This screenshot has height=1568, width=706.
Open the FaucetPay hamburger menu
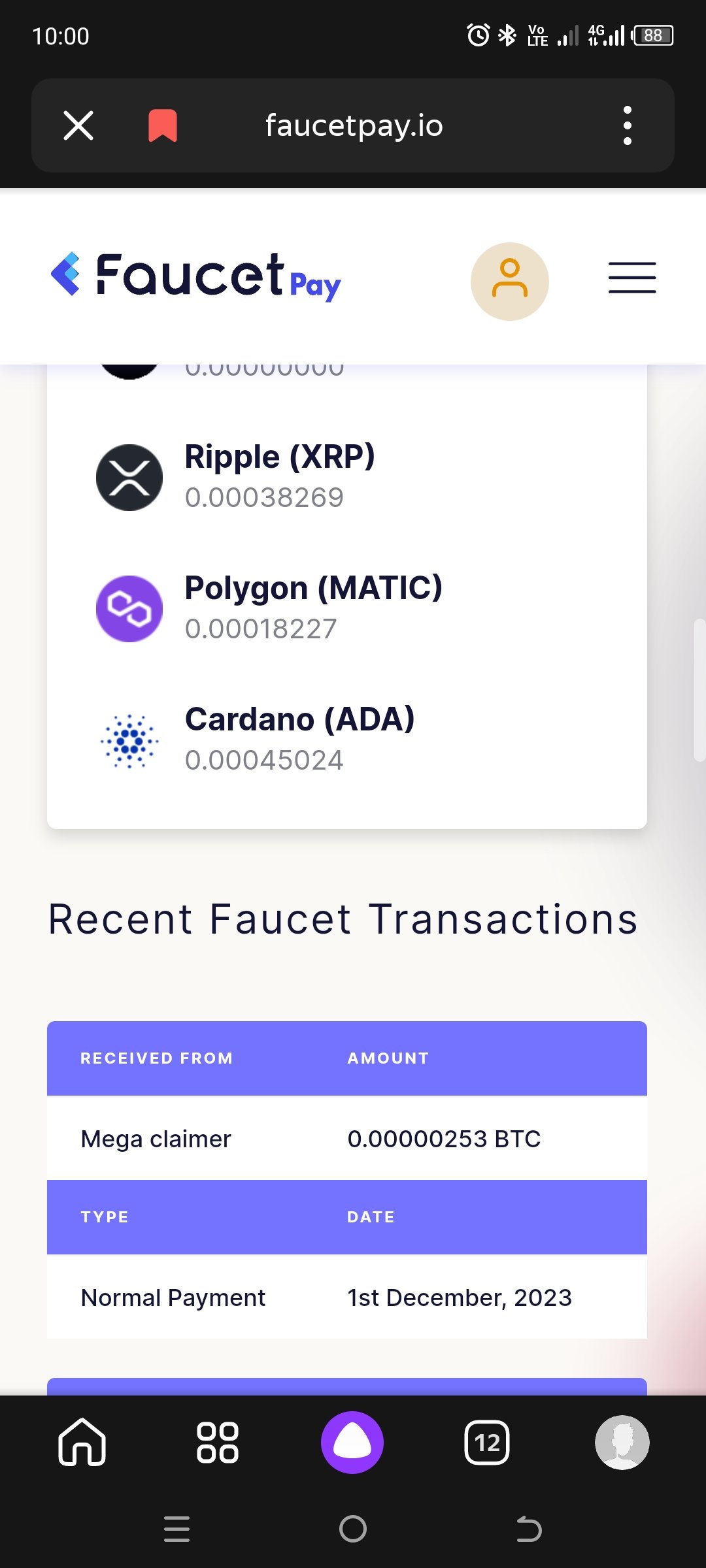tap(632, 278)
